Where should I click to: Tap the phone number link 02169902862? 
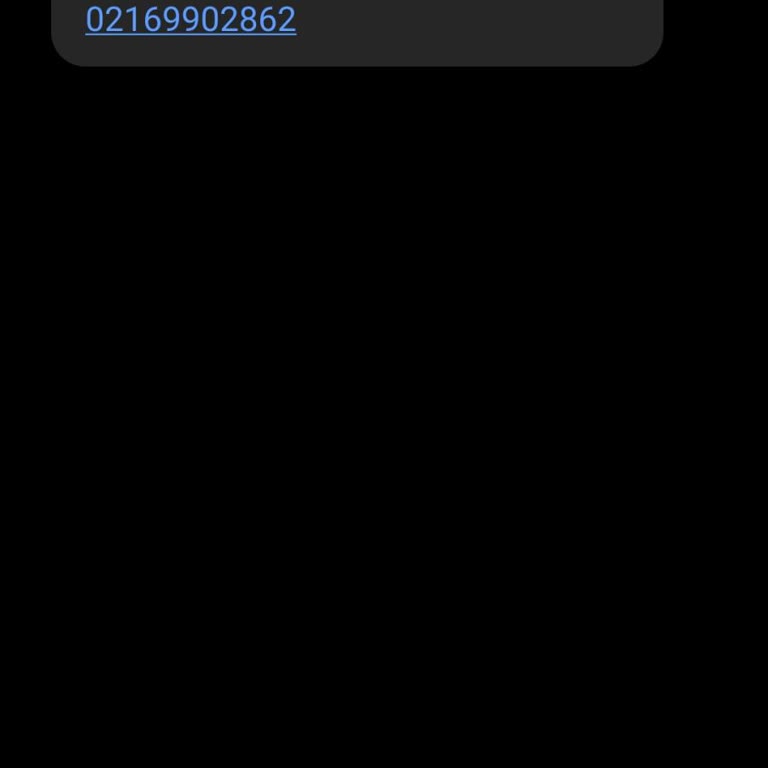(191, 20)
